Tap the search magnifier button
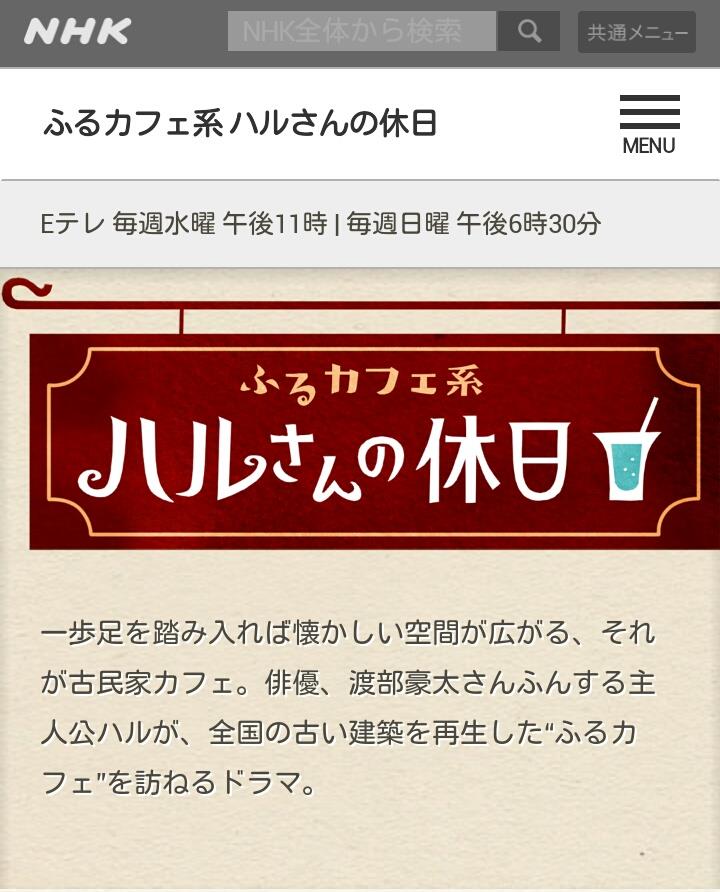The width and height of the screenshot is (720, 892). pyautogui.click(x=529, y=32)
